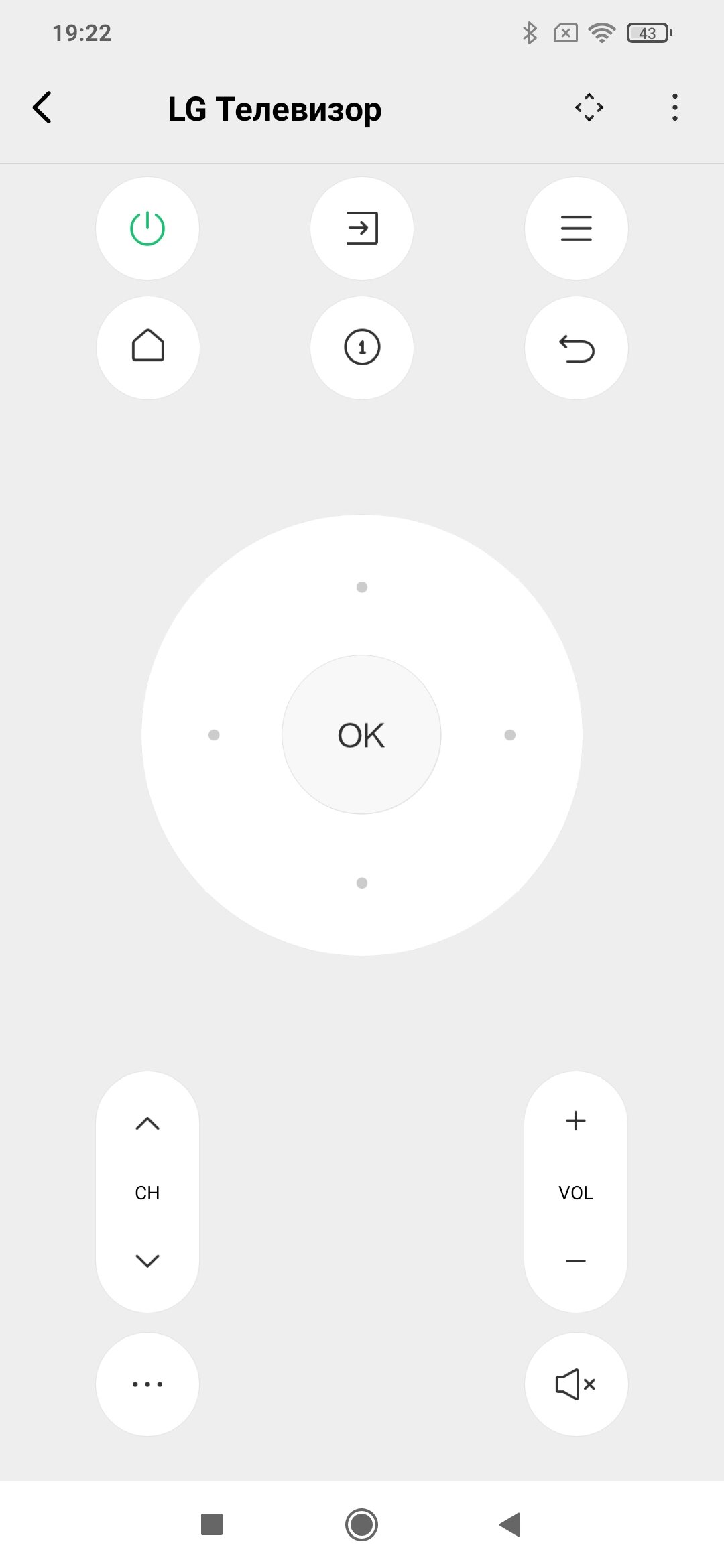Go to the TV home screen
724x1568 pixels.
(x=147, y=348)
